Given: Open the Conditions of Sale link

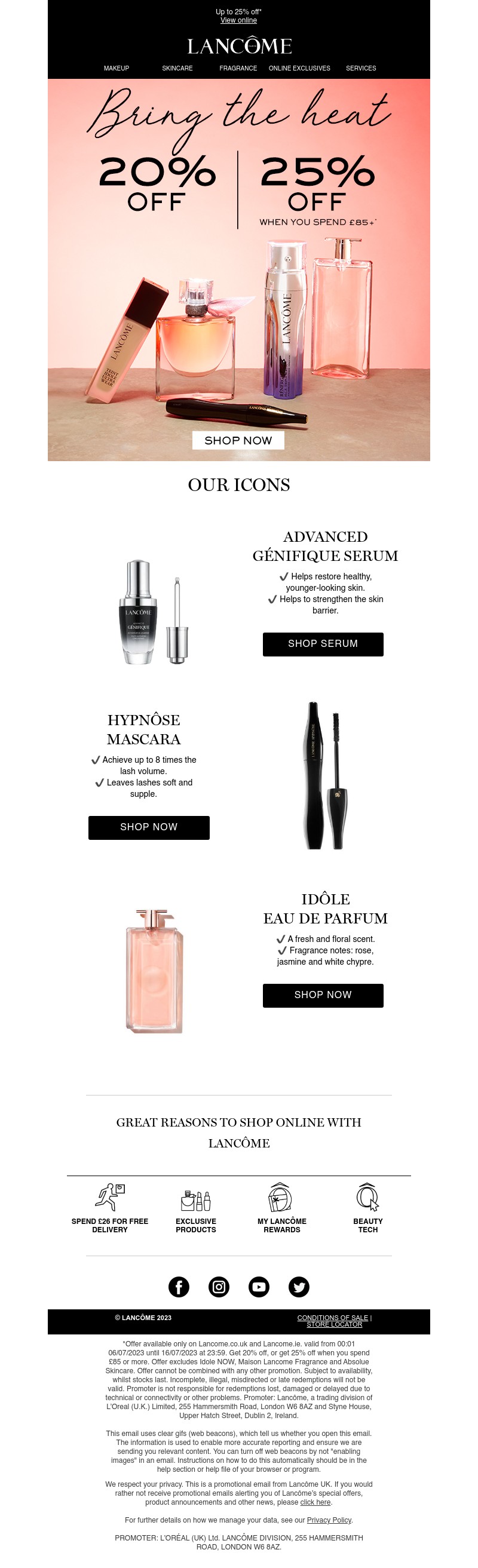Looking at the screenshot, I should [332, 1317].
